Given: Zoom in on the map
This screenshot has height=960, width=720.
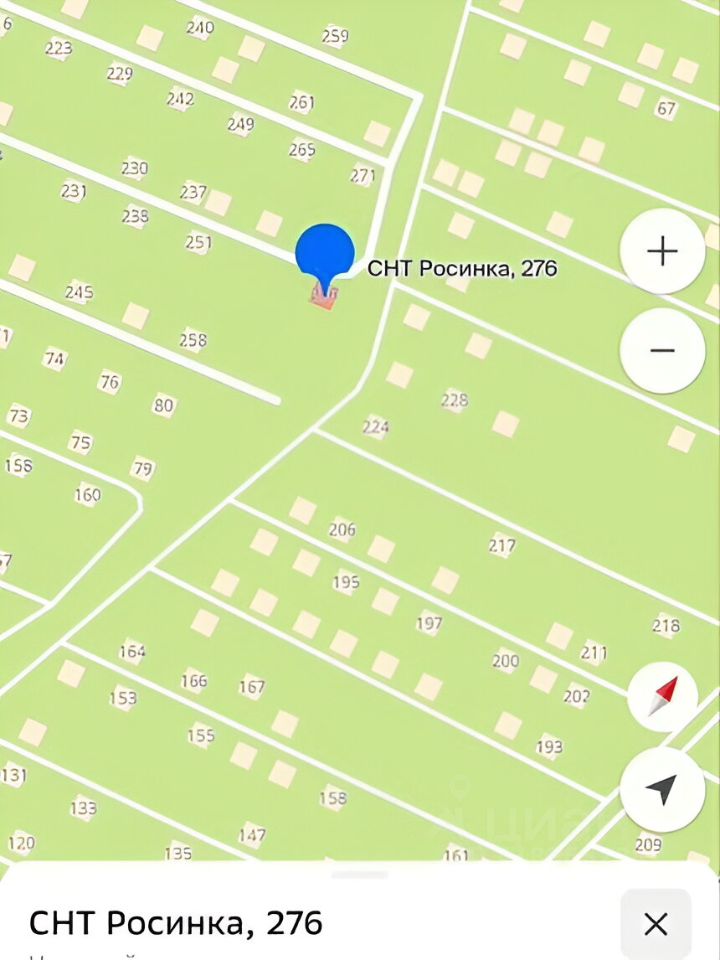Looking at the screenshot, I should pos(662,251).
